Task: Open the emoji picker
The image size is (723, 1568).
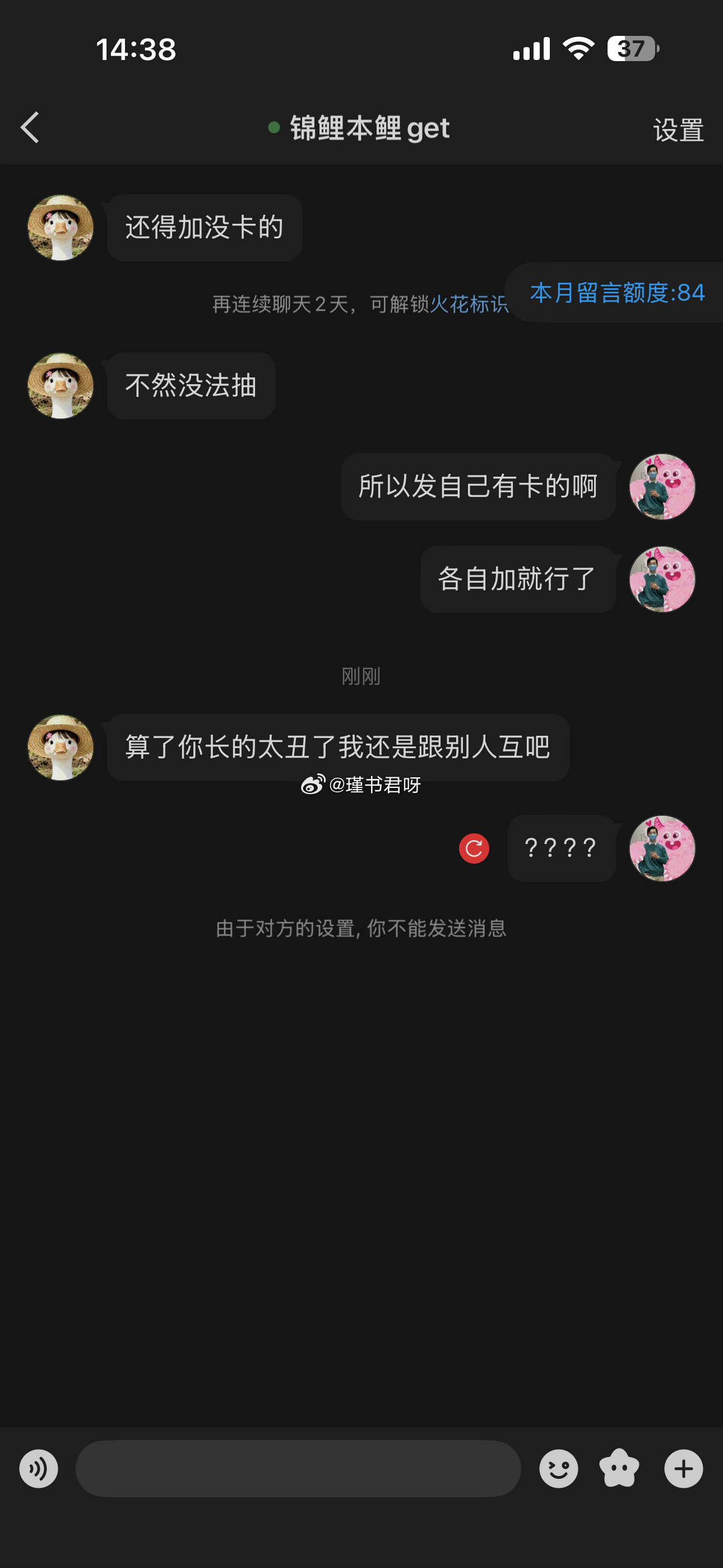Action: coord(558,1469)
